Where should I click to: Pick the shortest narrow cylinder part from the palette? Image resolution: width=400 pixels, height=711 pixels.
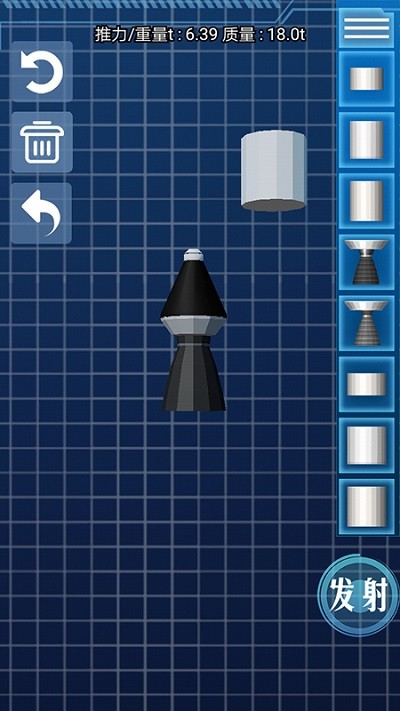(366, 79)
